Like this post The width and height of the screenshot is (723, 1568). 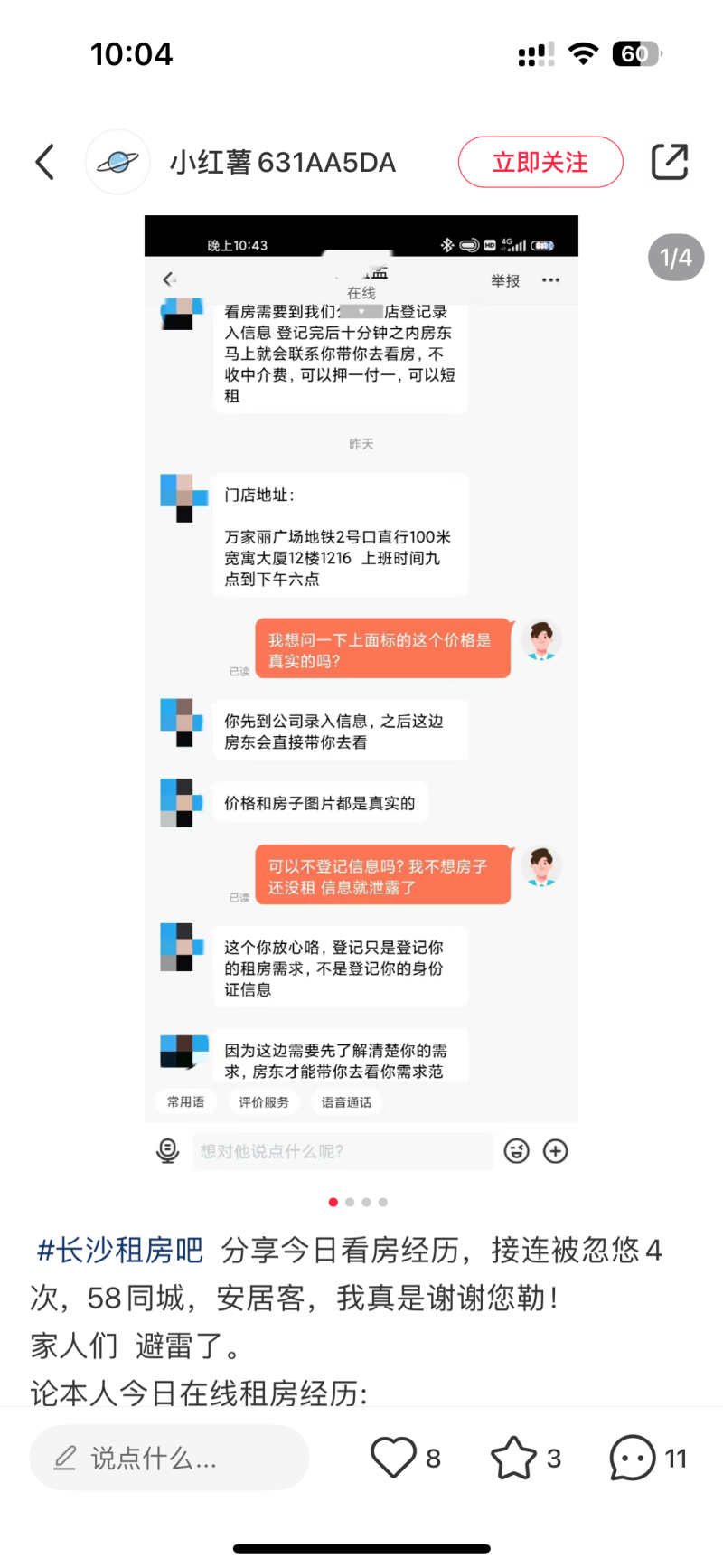click(394, 1458)
